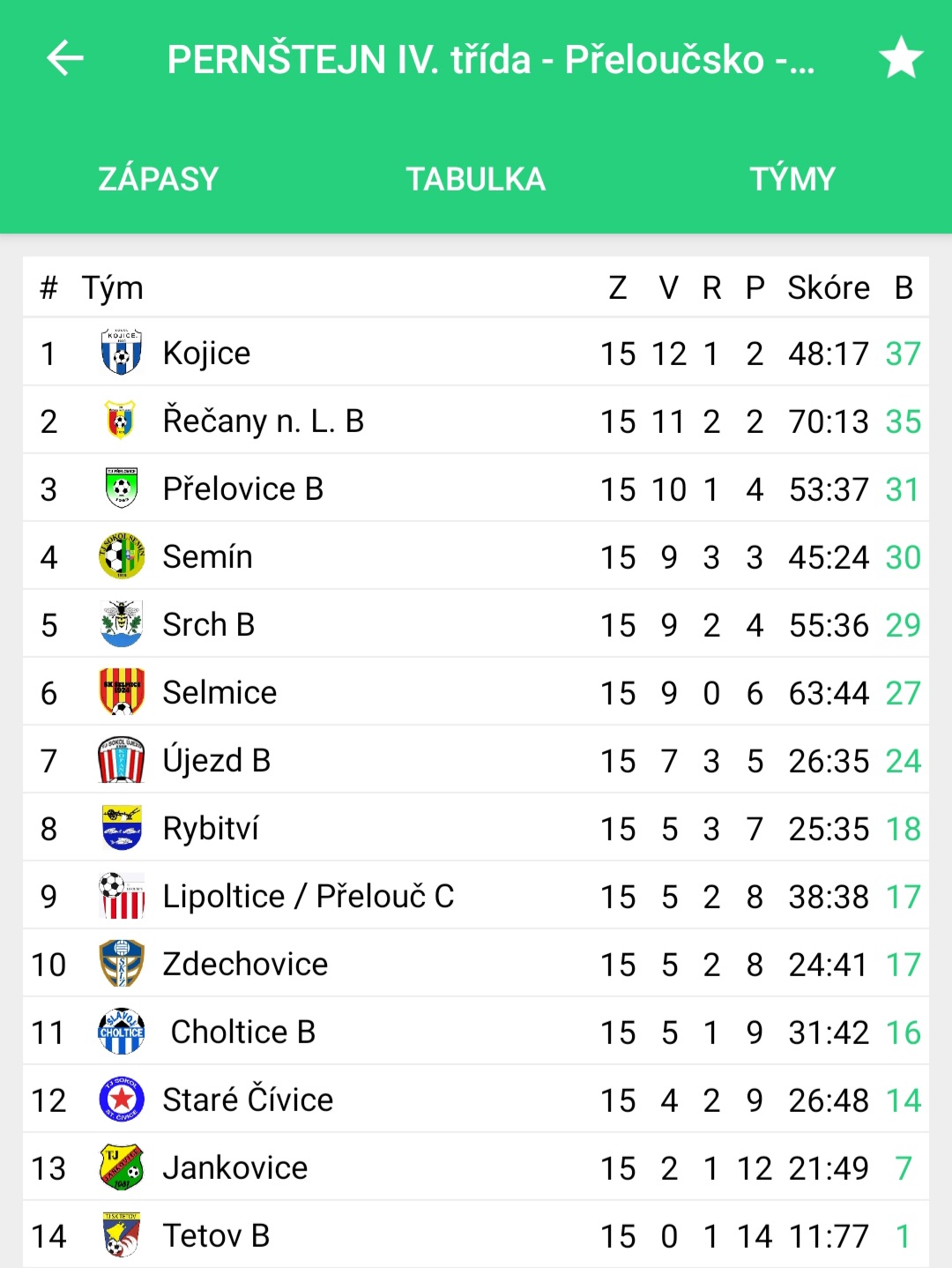952x1268 pixels.
Task: Open the TÝMY tab
Action: pyautogui.click(x=792, y=179)
